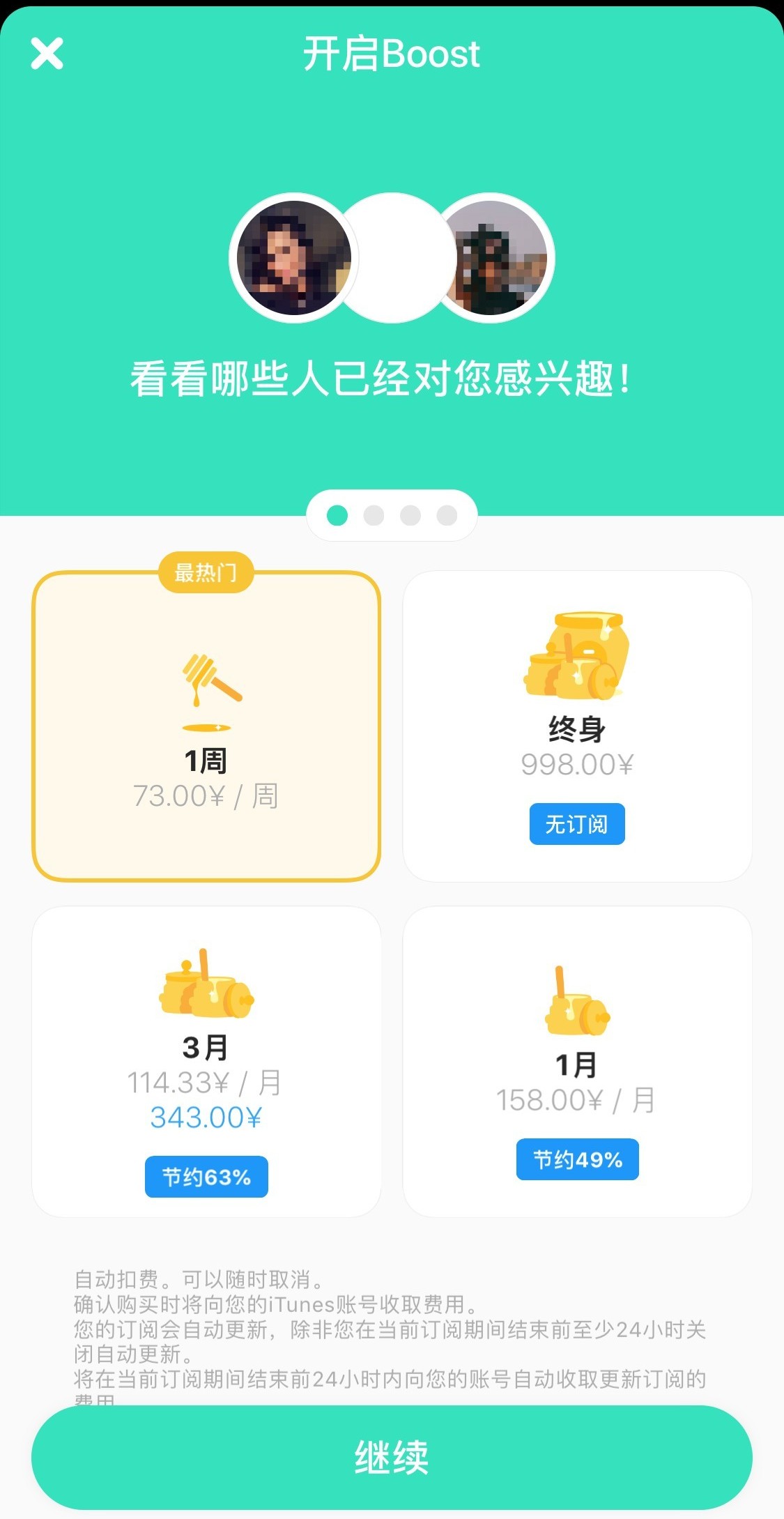Select the 1周 subscription plan card
This screenshot has height=1519, width=784.
point(206,725)
